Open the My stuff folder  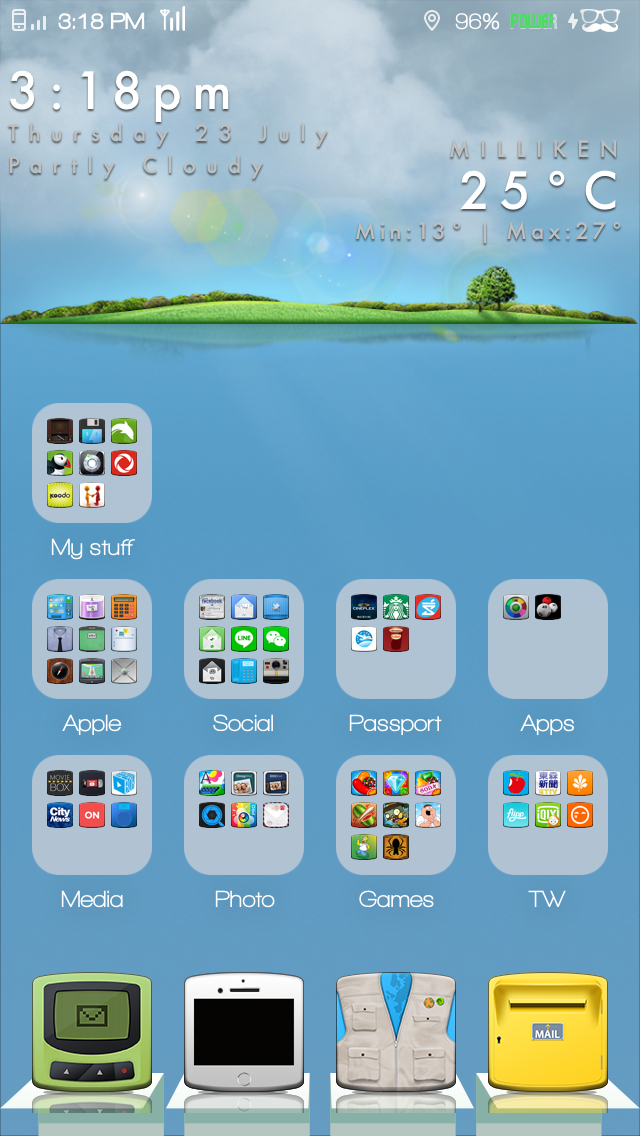[92, 463]
